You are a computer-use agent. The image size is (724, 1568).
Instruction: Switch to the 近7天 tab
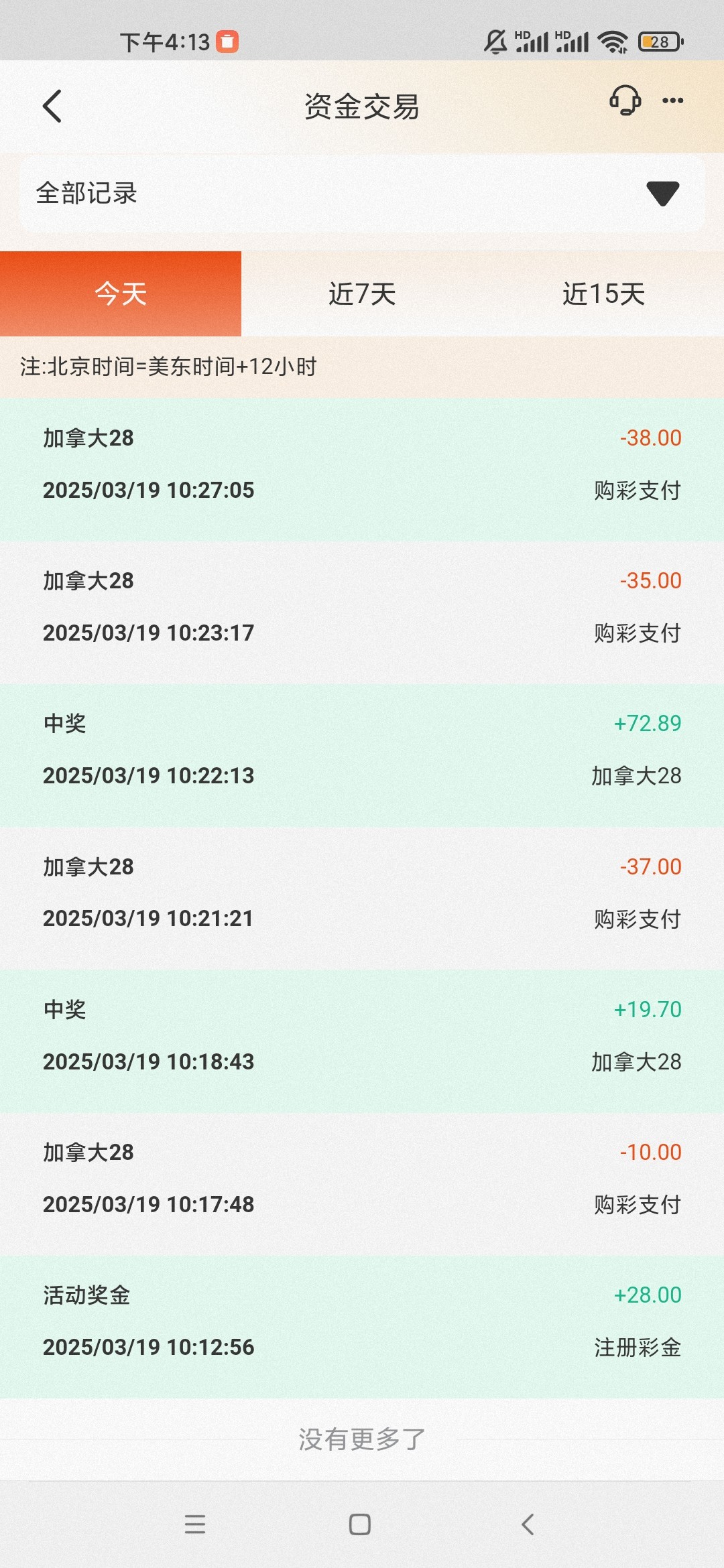coord(362,293)
